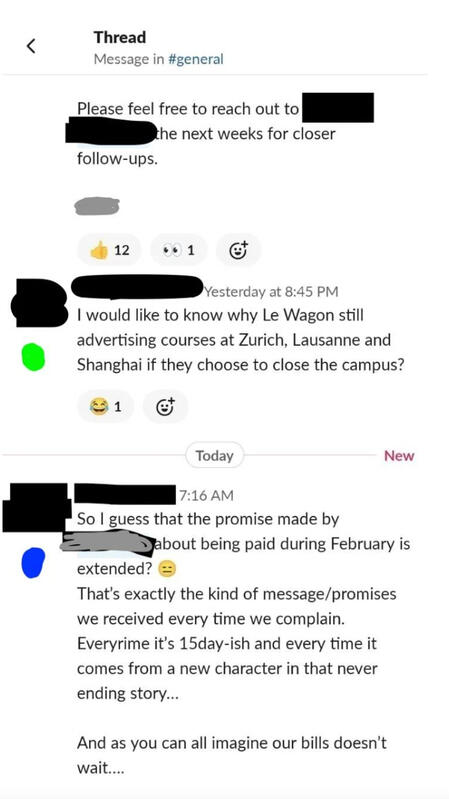Add reaction to the follow-ups message
Viewport: 449px width, 799px height.
coord(238,250)
